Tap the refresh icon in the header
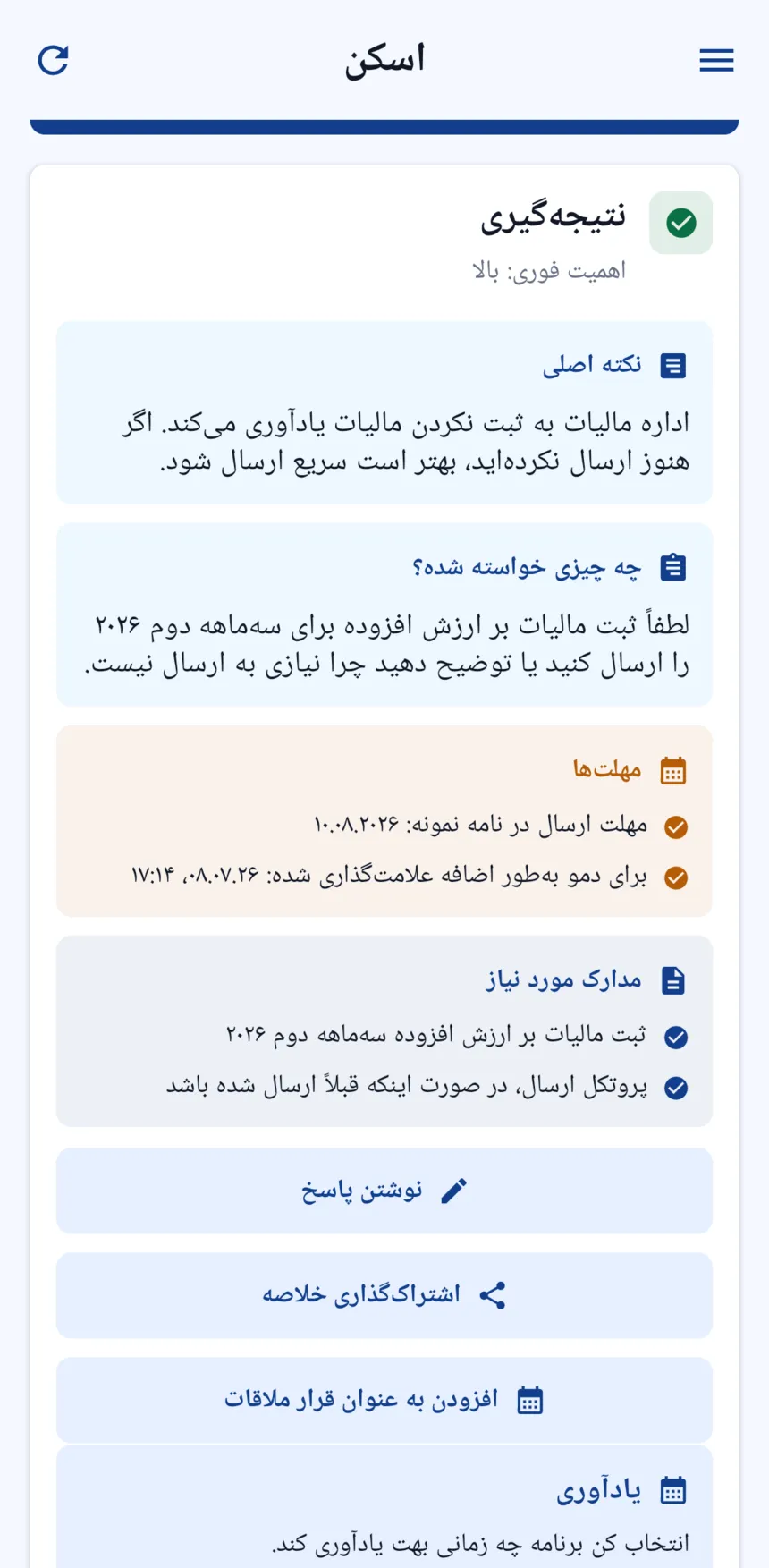This screenshot has width=769, height=1568. [x=53, y=60]
